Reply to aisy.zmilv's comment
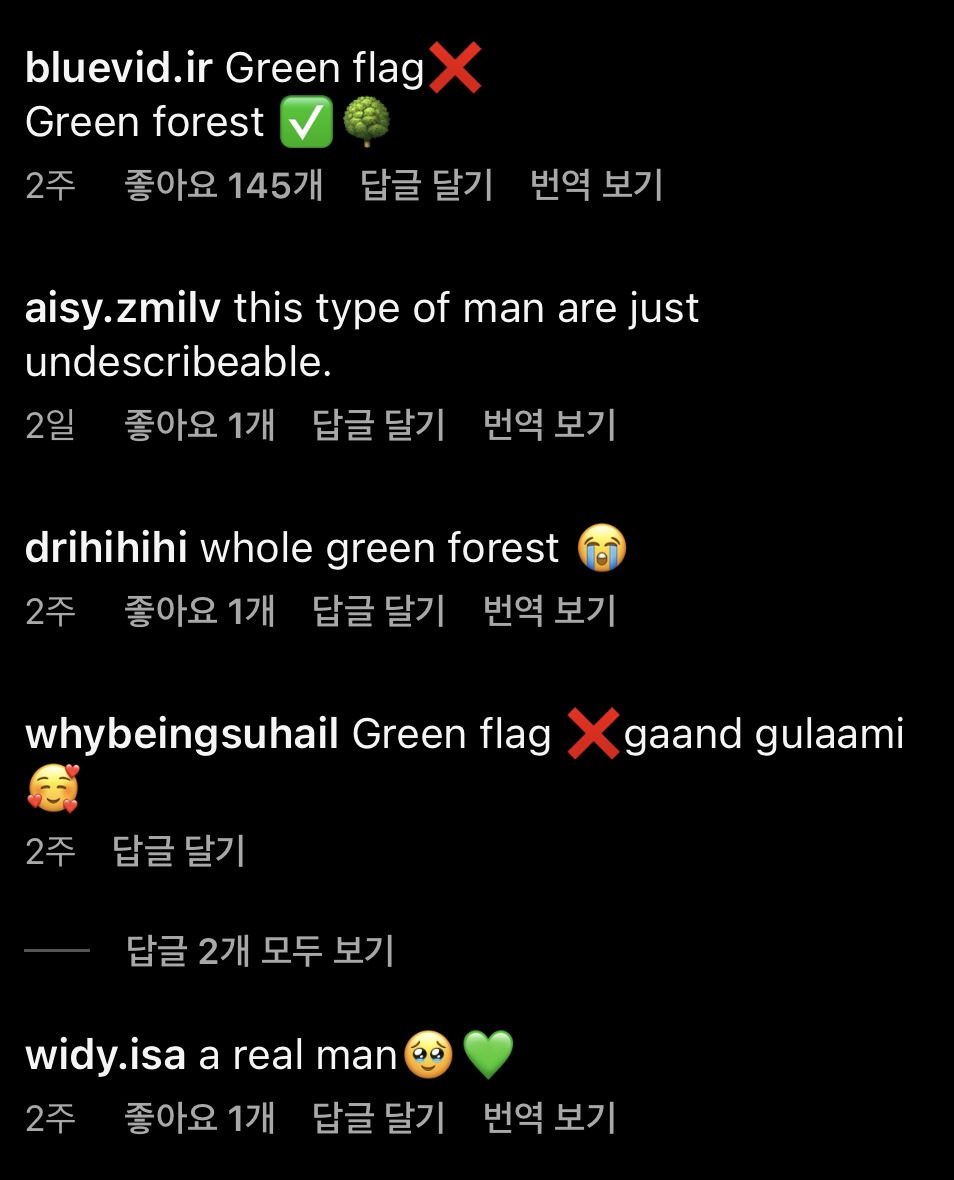954x1180 pixels. 379,426
